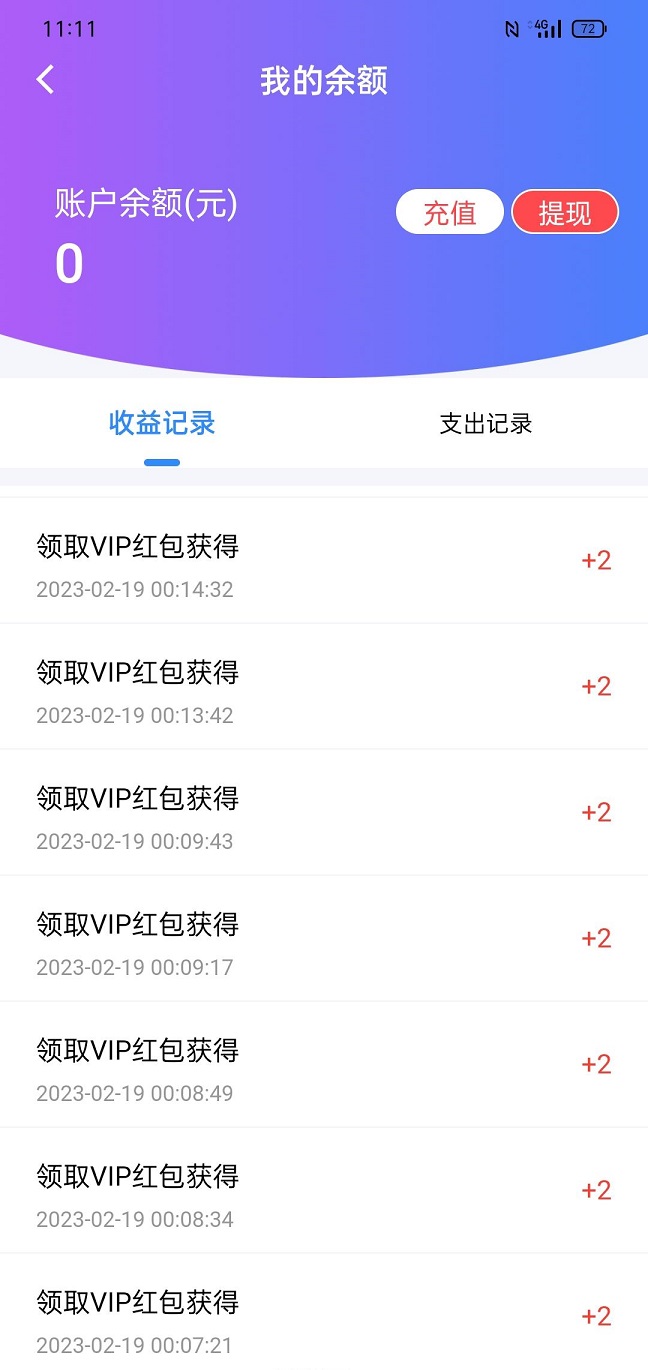Open 提现 to withdraw balance

[565, 212]
